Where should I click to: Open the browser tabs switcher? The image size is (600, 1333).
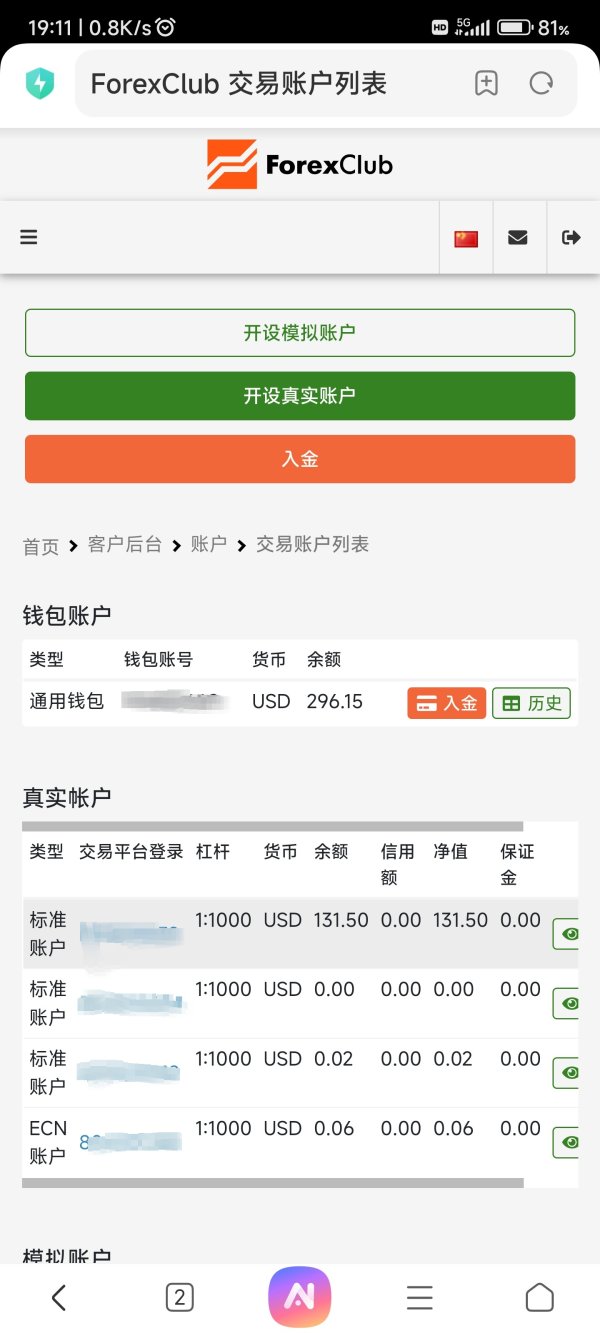(179, 1298)
